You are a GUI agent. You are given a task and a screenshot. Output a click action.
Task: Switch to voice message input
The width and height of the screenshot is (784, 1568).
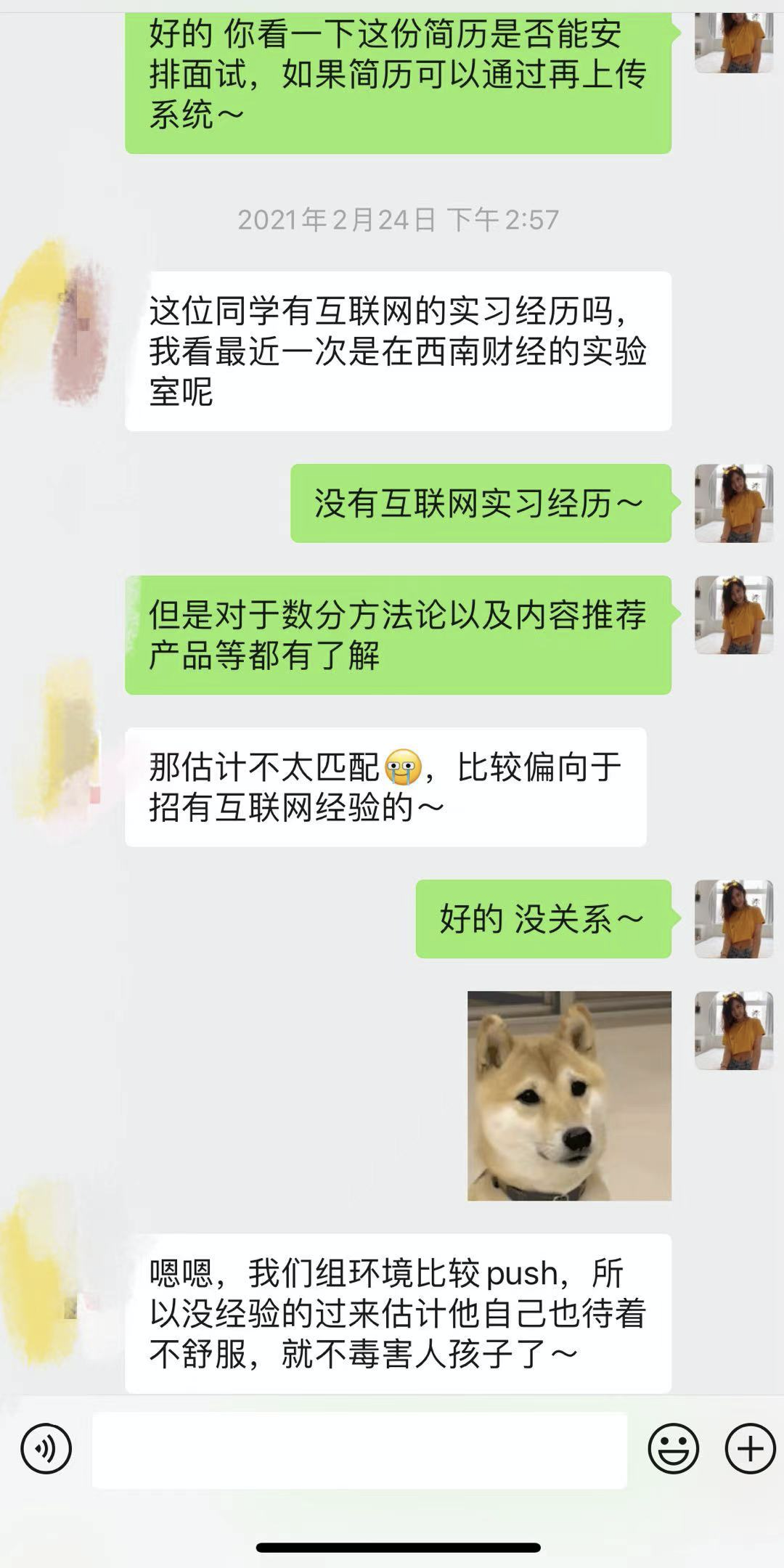point(46,1450)
